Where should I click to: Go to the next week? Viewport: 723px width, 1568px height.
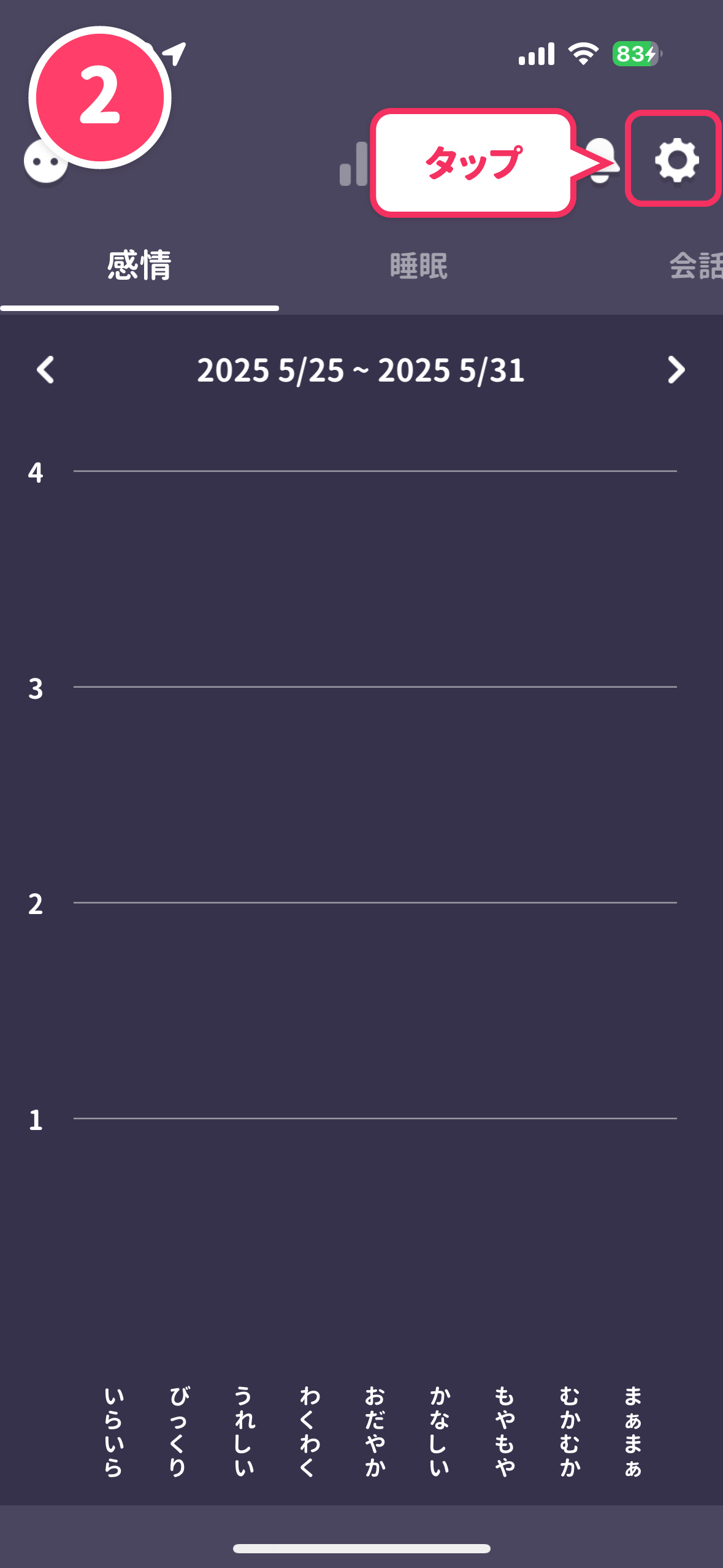click(676, 370)
